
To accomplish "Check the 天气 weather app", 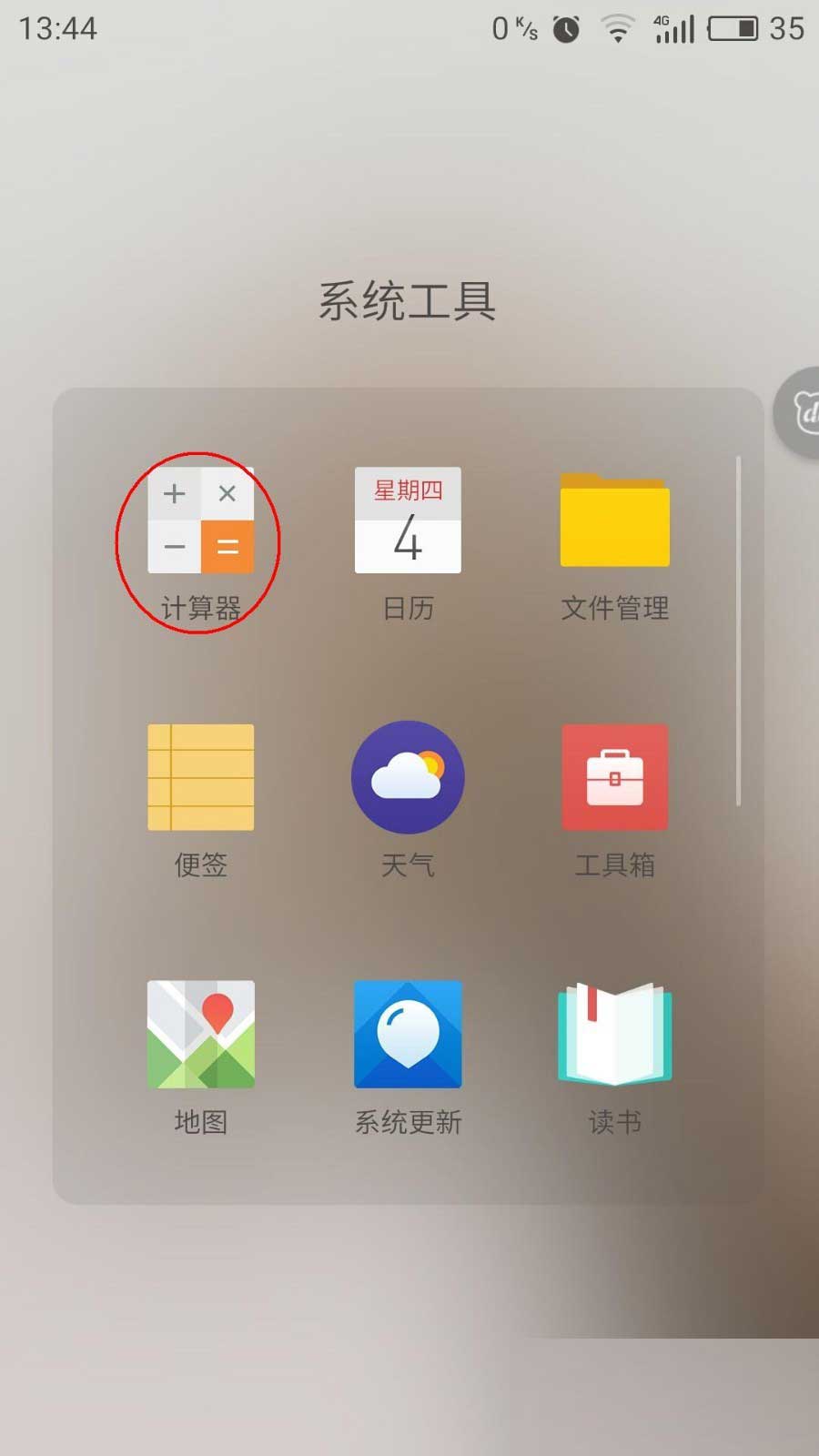I will click(x=408, y=778).
